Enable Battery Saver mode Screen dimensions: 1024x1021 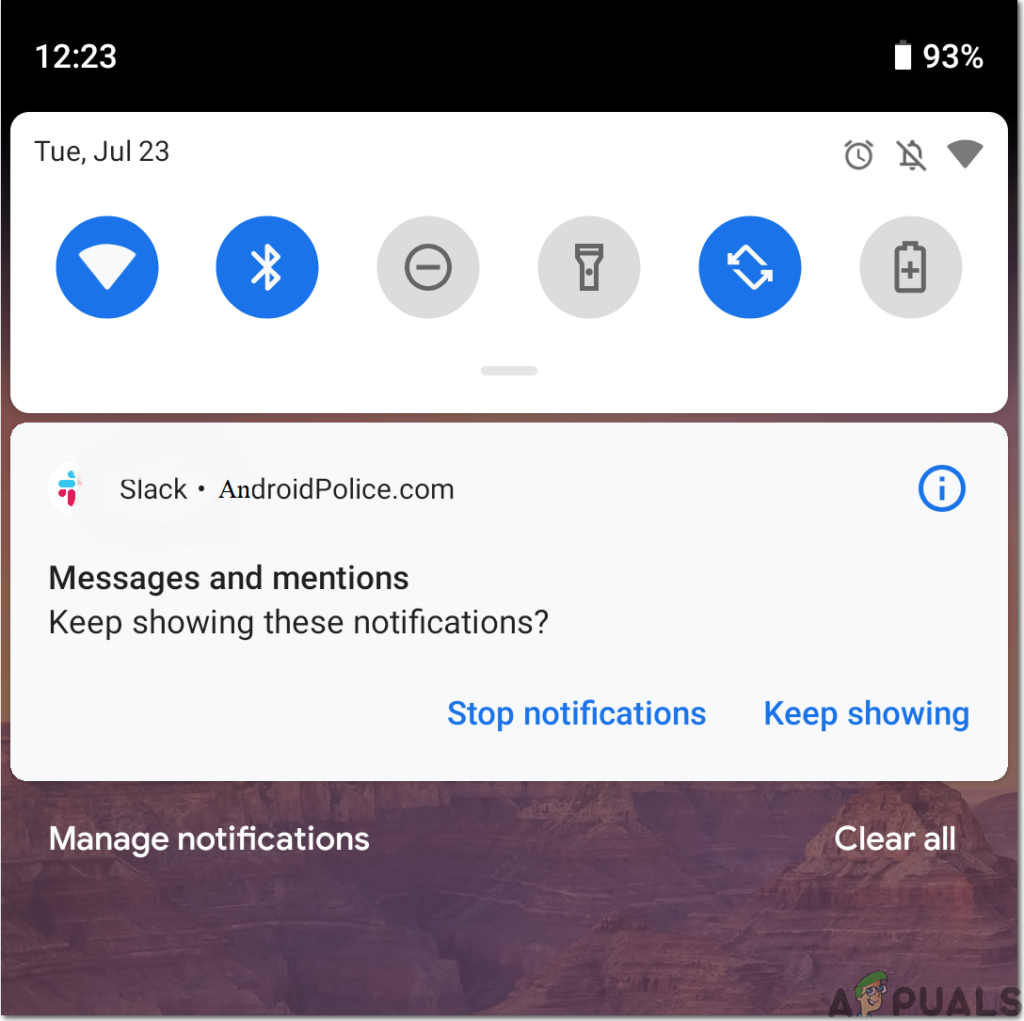910,268
